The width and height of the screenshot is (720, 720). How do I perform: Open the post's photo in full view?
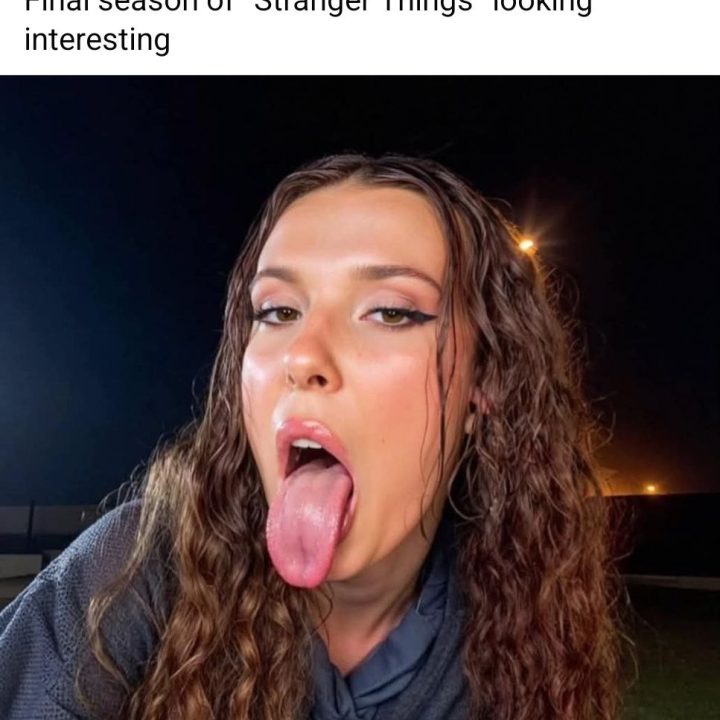pos(360,400)
